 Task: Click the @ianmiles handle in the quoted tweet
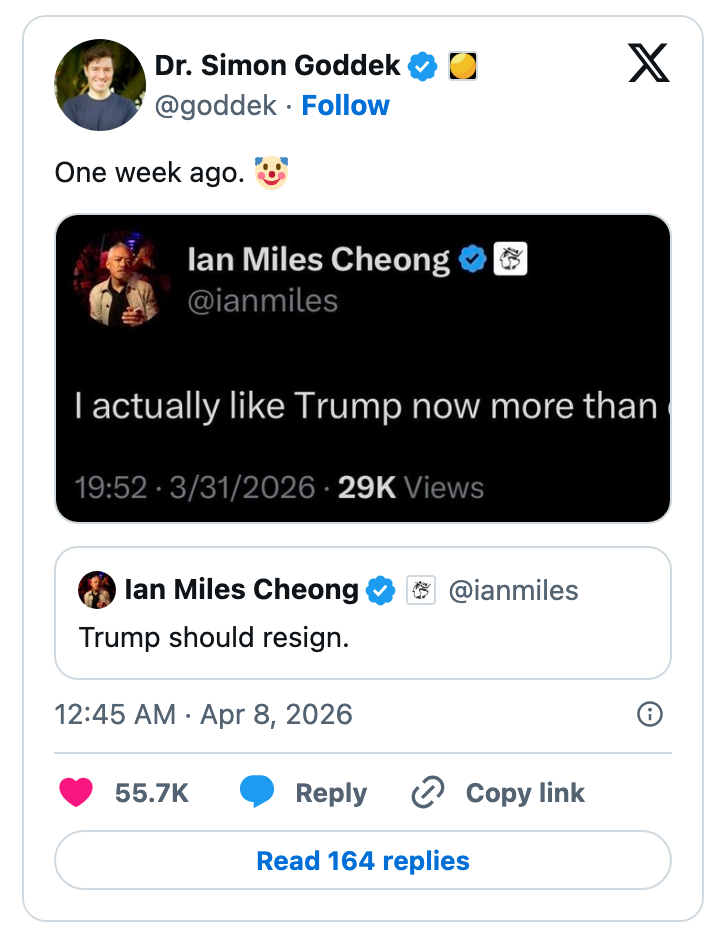coord(515,590)
